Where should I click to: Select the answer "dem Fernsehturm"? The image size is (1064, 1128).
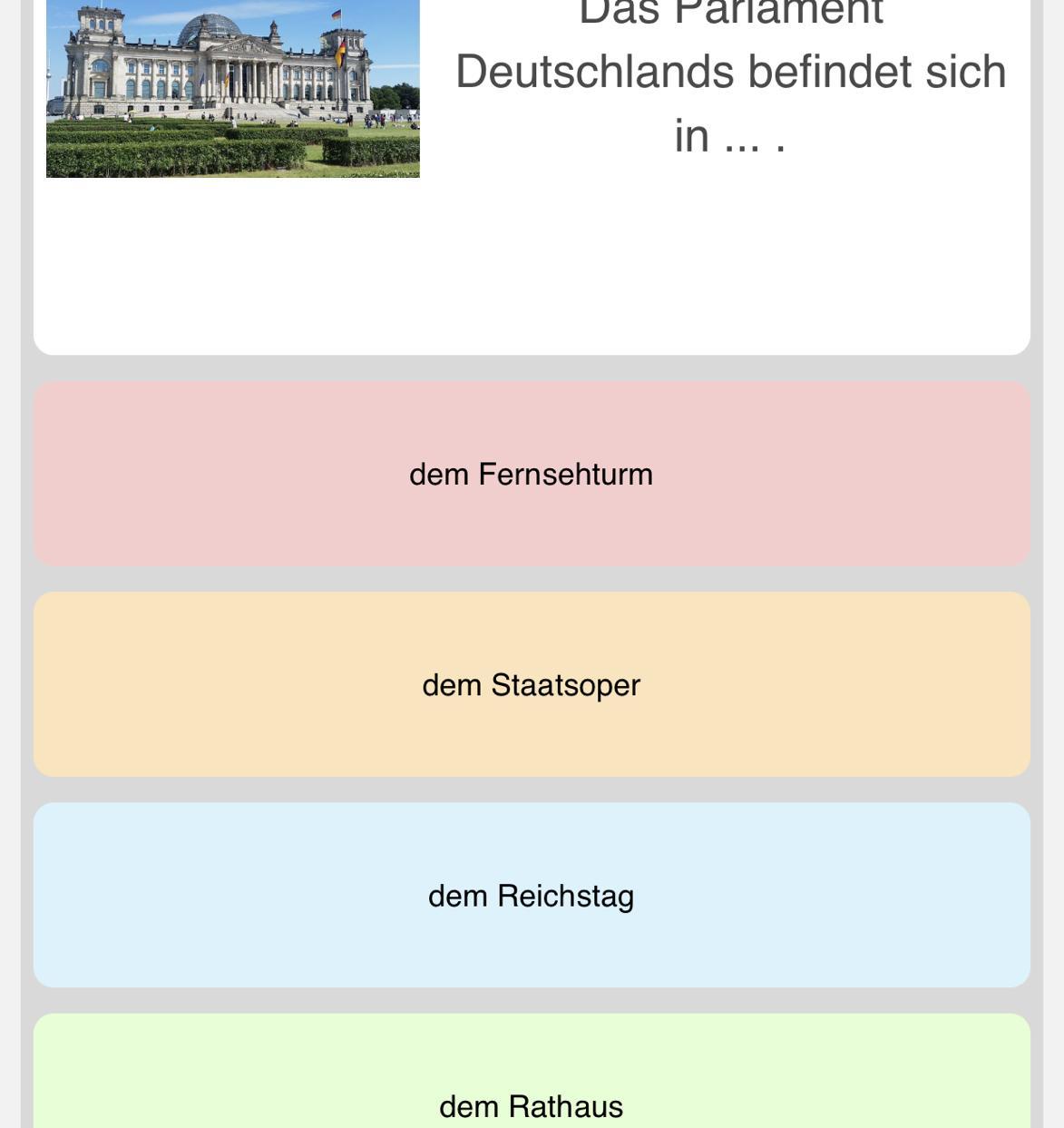point(532,474)
